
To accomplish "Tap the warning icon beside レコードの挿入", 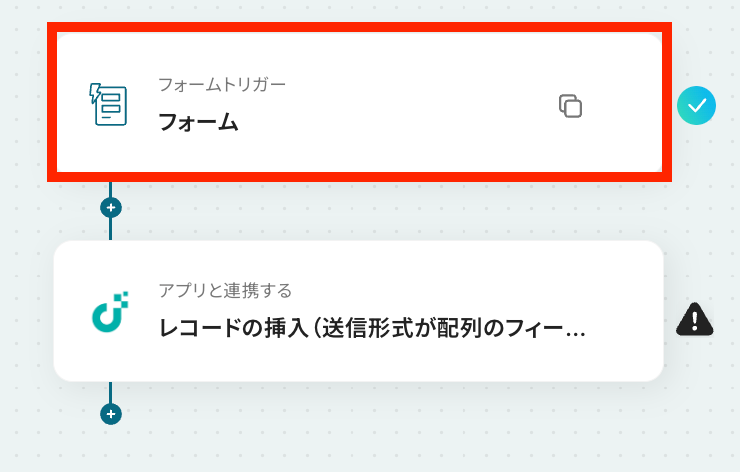I will point(695,319).
